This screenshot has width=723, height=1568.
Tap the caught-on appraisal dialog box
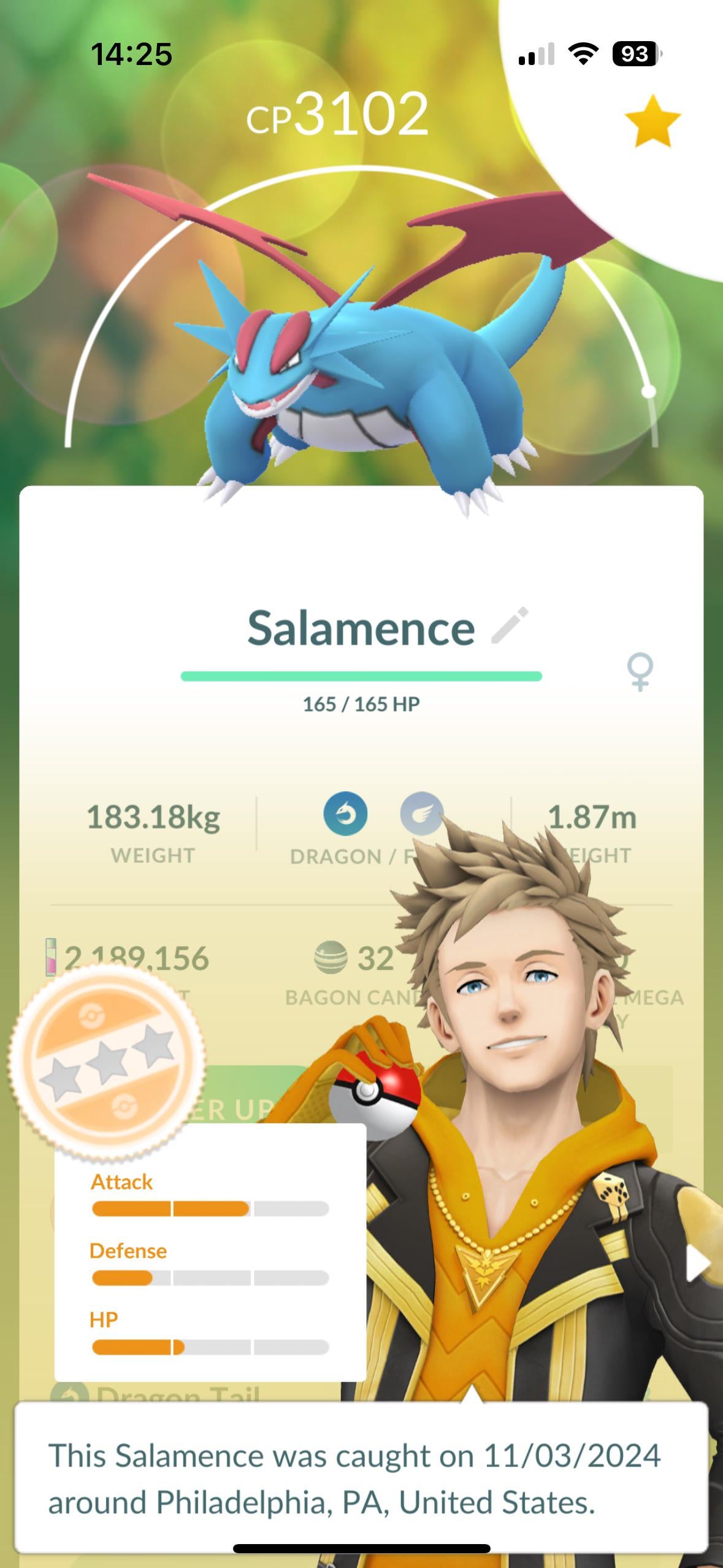361,1478
